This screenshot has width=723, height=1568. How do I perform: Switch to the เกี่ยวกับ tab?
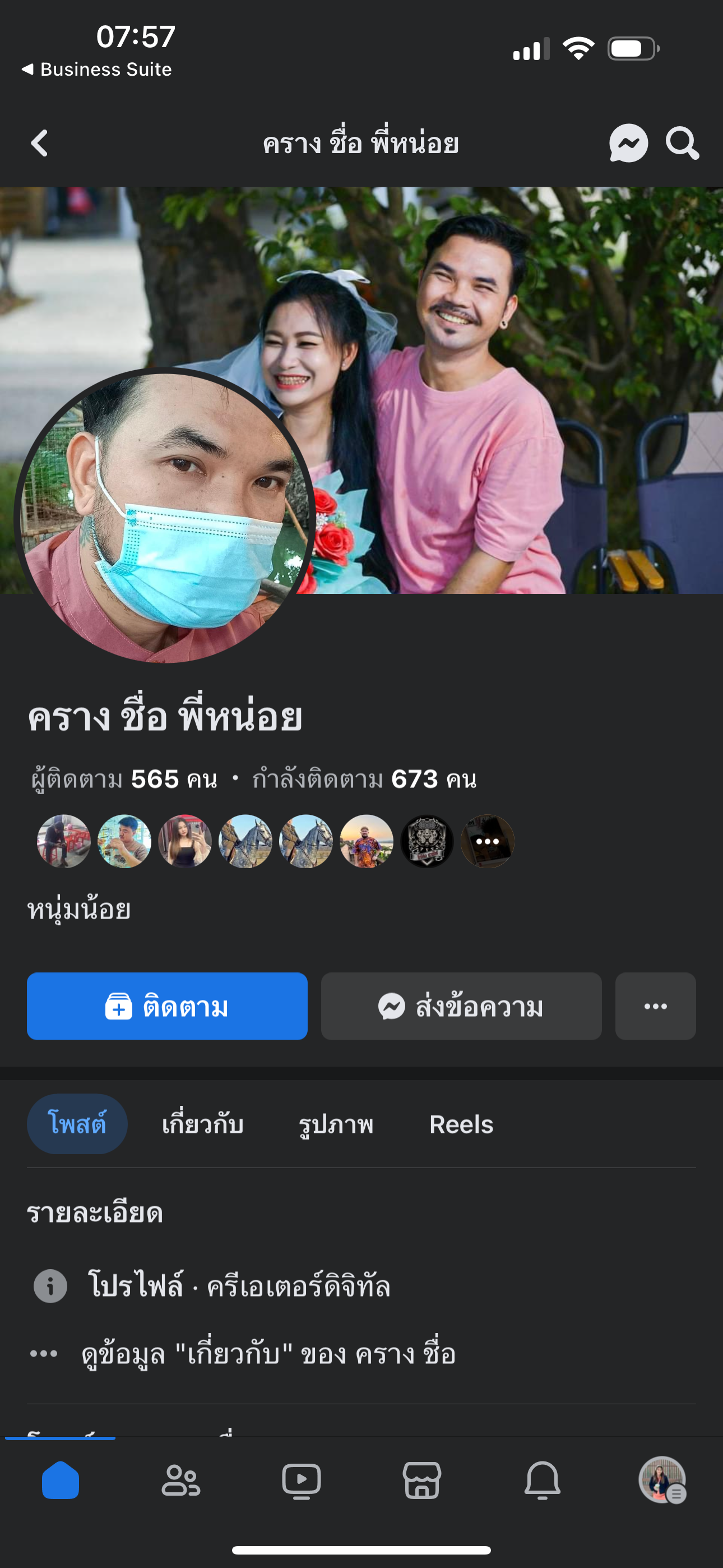click(x=203, y=1124)
